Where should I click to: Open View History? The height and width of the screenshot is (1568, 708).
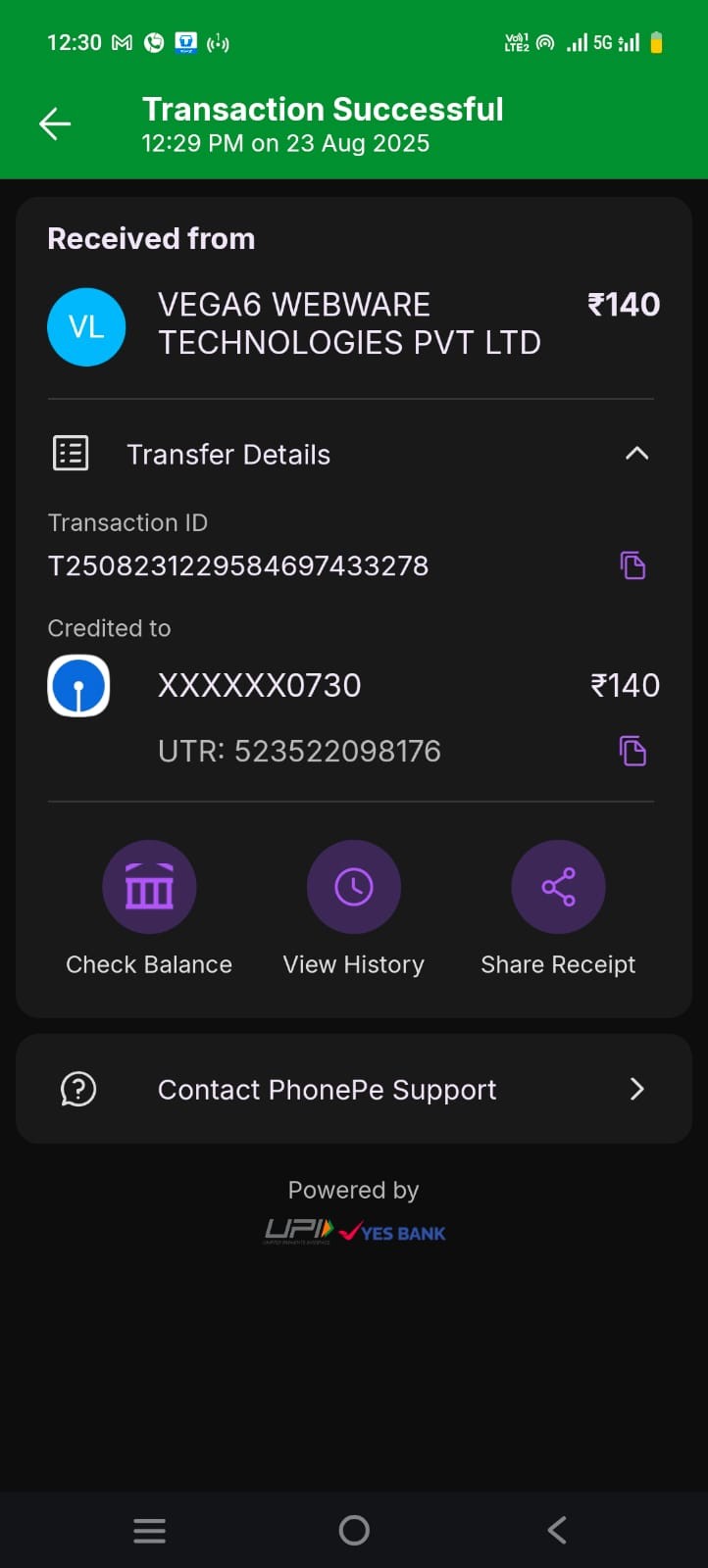tap(354, 888)
